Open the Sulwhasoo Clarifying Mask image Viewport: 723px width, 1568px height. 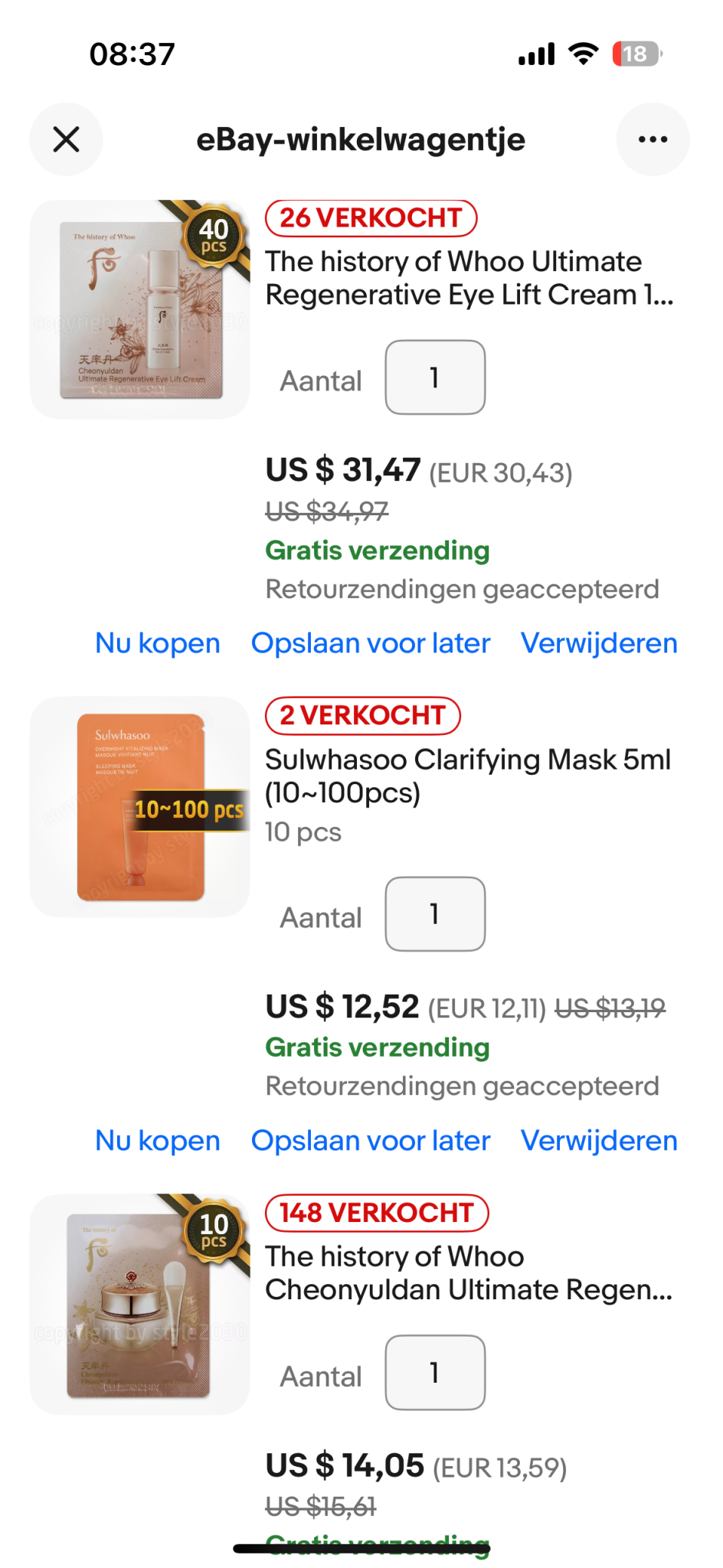click(140, 807)
